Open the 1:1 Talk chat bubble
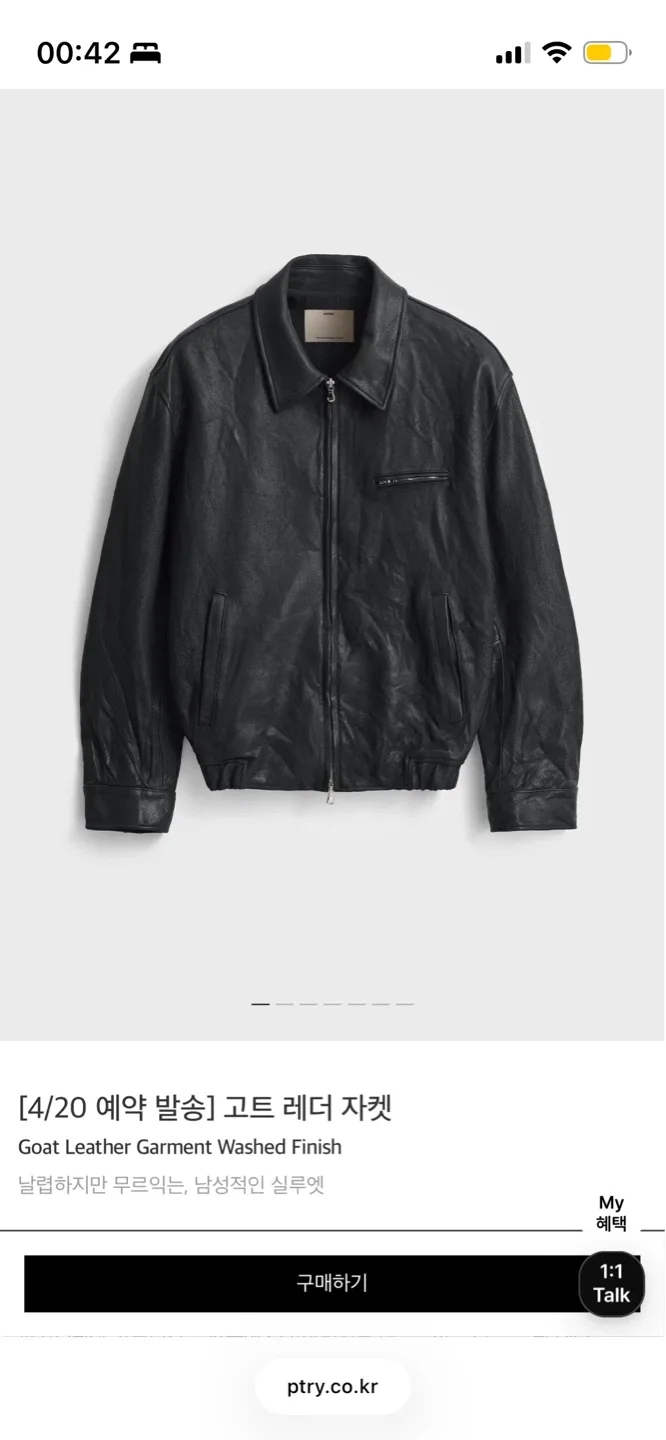 coord(611,1283)
